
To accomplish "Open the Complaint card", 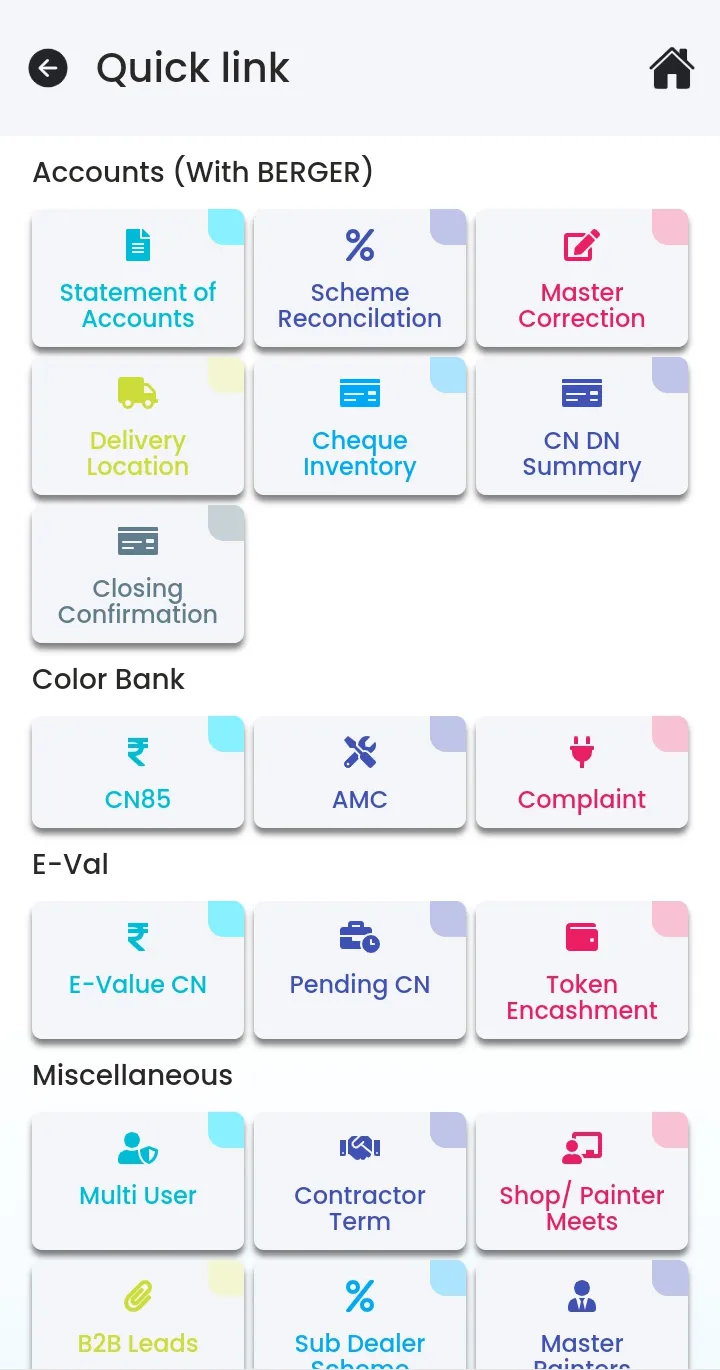I will tap(582, 772).
